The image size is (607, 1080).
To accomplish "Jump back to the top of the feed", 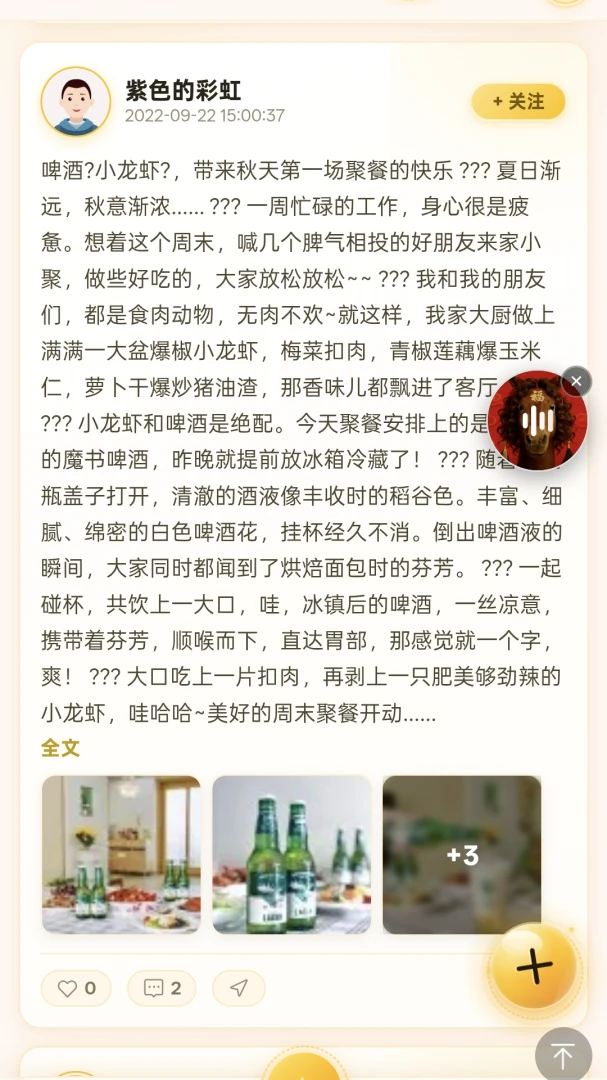I will click(x=564, y=1055).
